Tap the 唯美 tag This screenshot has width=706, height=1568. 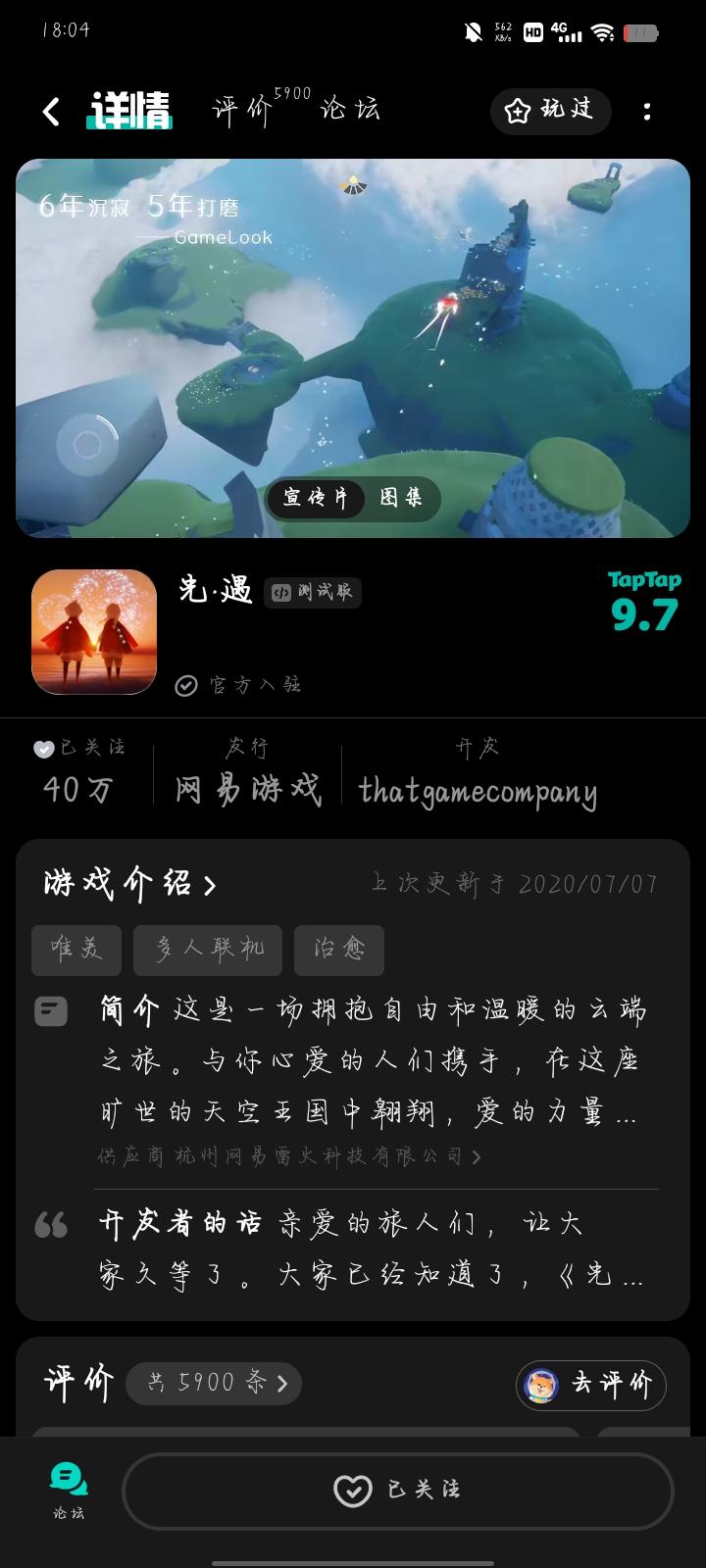pyautogui.click(x=76, y=950)
